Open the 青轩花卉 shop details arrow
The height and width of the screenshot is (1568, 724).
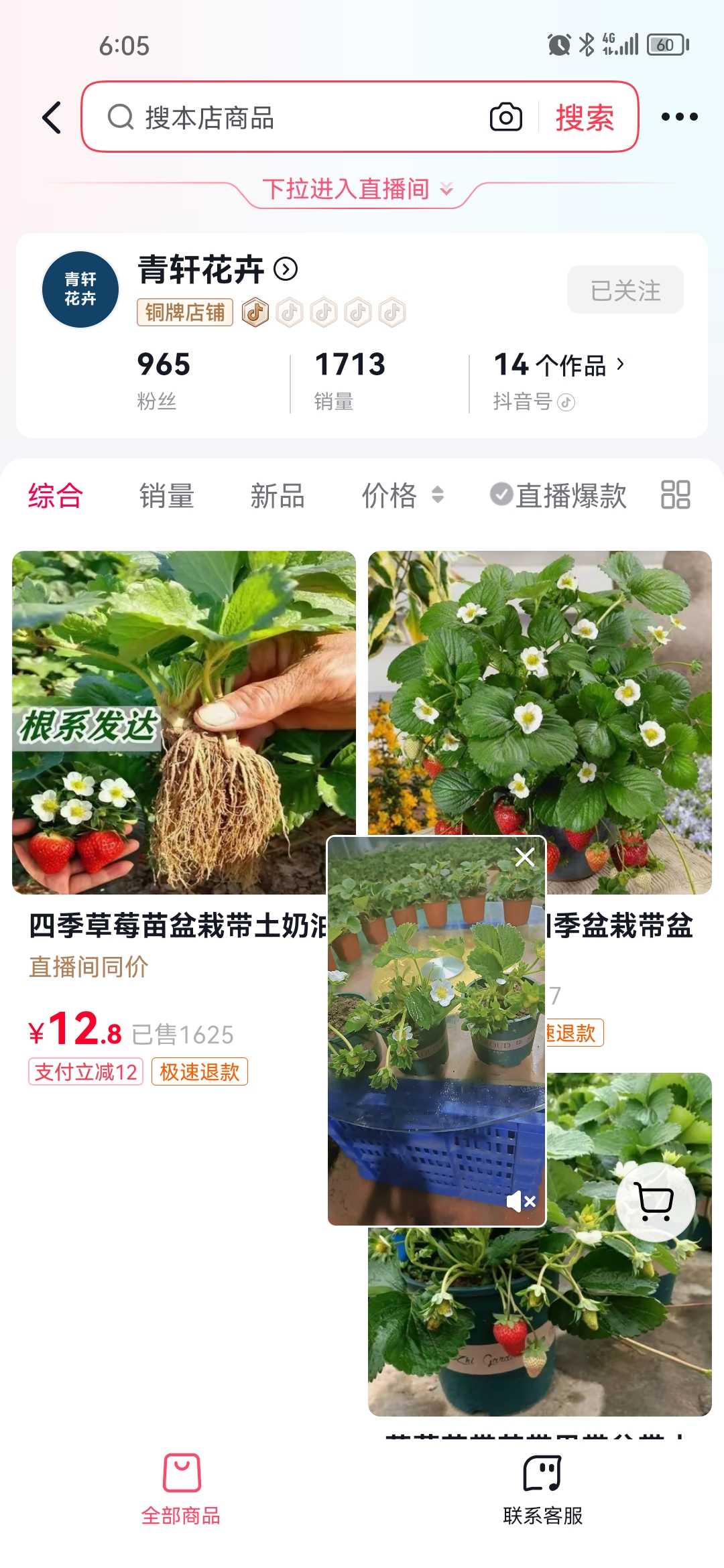(286, 269)
